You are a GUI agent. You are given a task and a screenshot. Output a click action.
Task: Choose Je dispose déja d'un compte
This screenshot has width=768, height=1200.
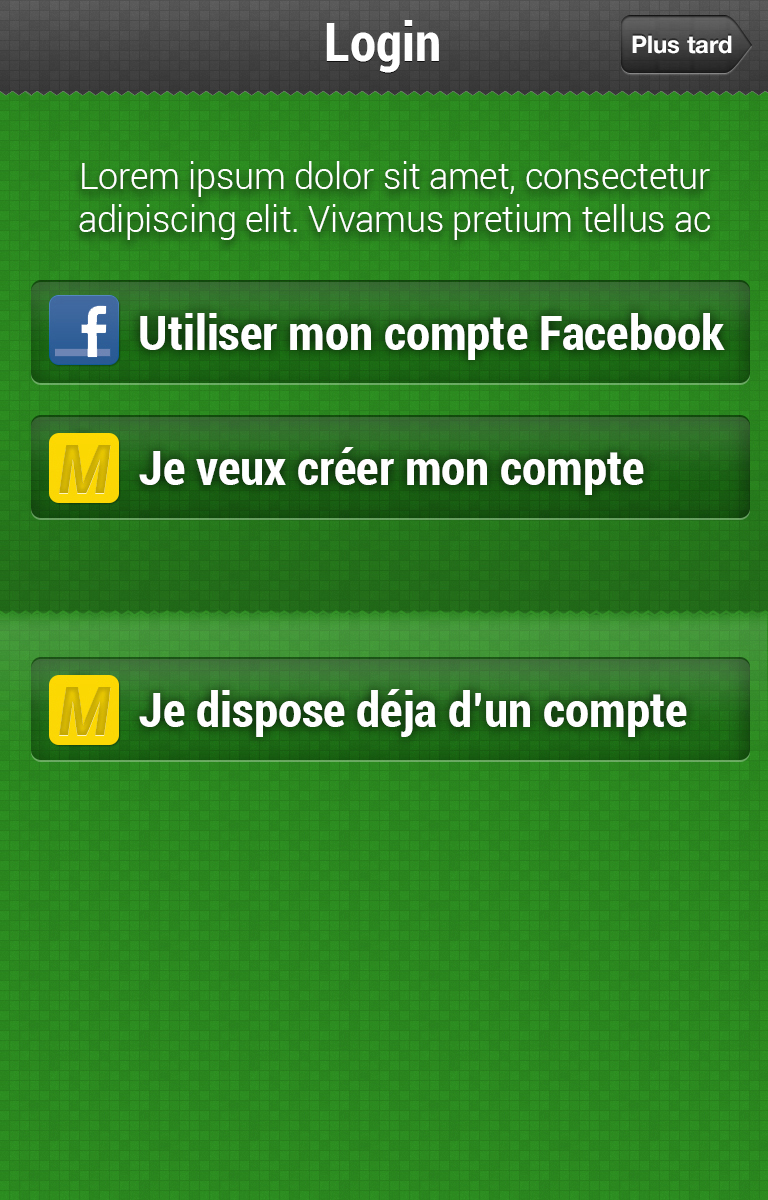pyautogui.click(x=390, y=710)
